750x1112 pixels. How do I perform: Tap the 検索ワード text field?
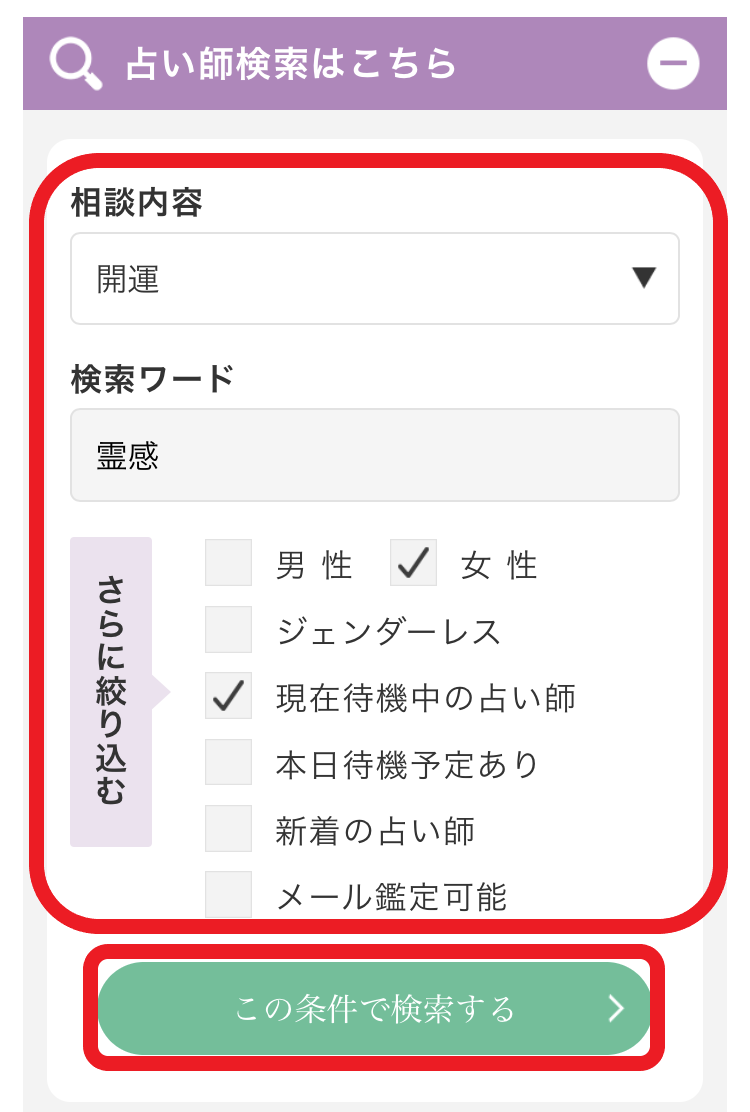pos(374,455)
